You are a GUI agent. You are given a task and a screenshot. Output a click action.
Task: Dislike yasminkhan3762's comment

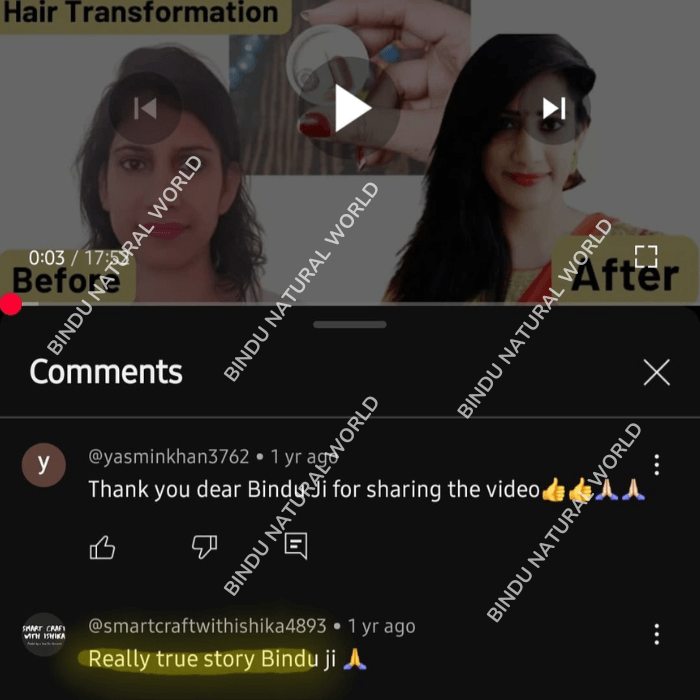205,546
